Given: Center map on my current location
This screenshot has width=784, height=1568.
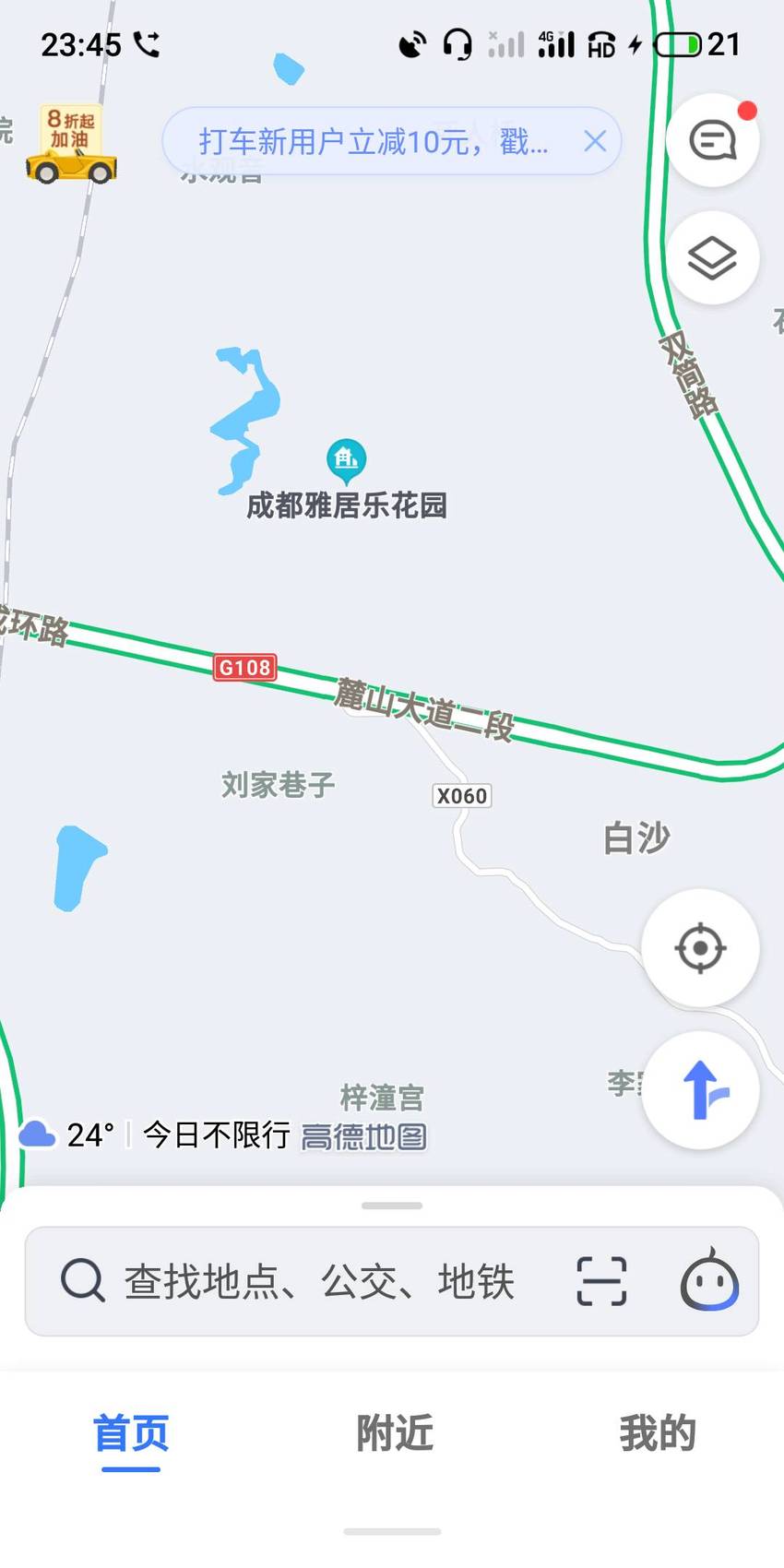Looking at the screenshot, I should (x=700, y=948).
